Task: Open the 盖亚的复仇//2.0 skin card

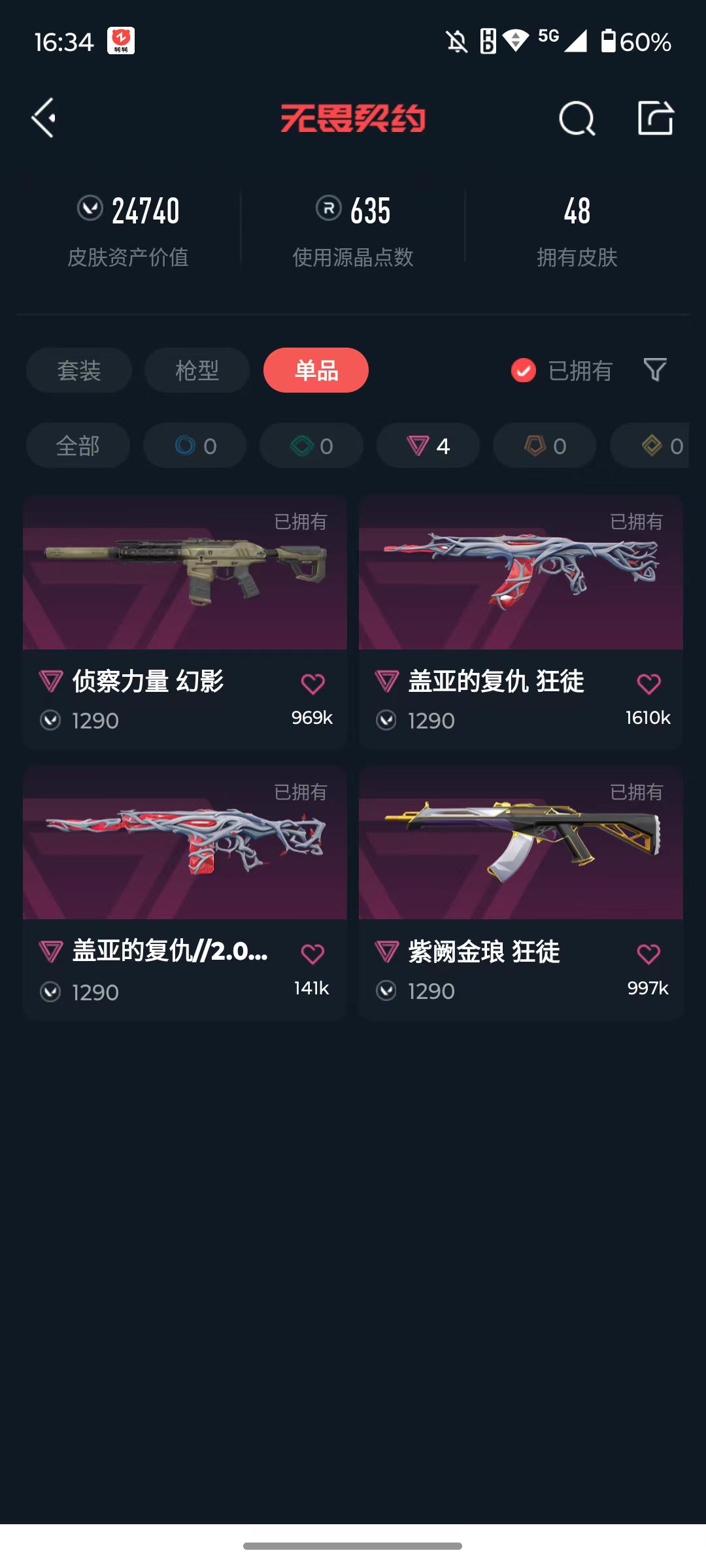Action: [x=185, y=892]
